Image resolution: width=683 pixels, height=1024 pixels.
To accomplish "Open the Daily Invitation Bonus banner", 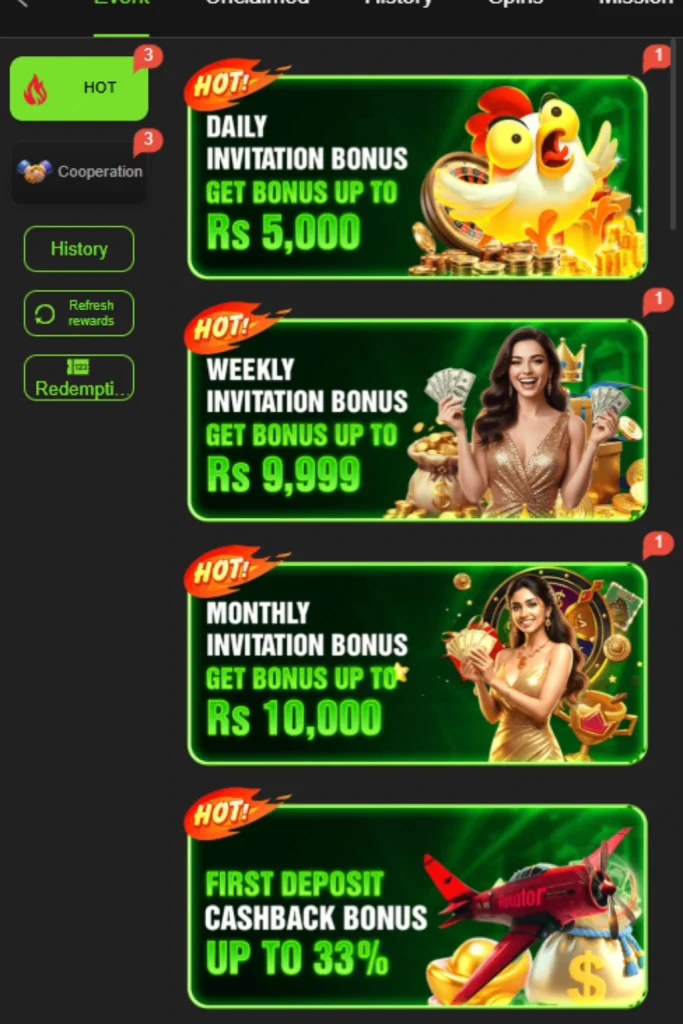I will tap(417, 177).
